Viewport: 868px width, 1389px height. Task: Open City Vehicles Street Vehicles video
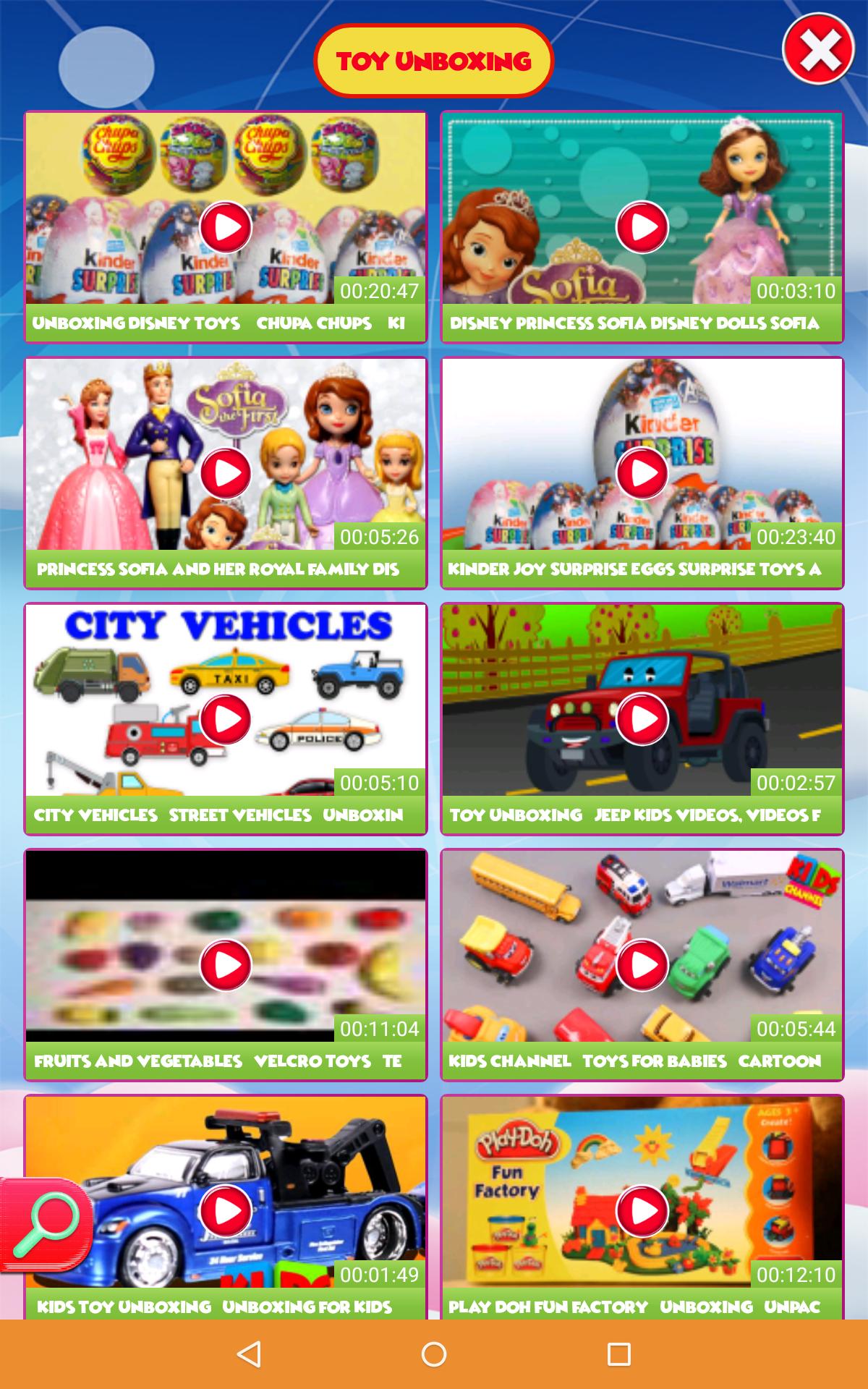(225, 718)
